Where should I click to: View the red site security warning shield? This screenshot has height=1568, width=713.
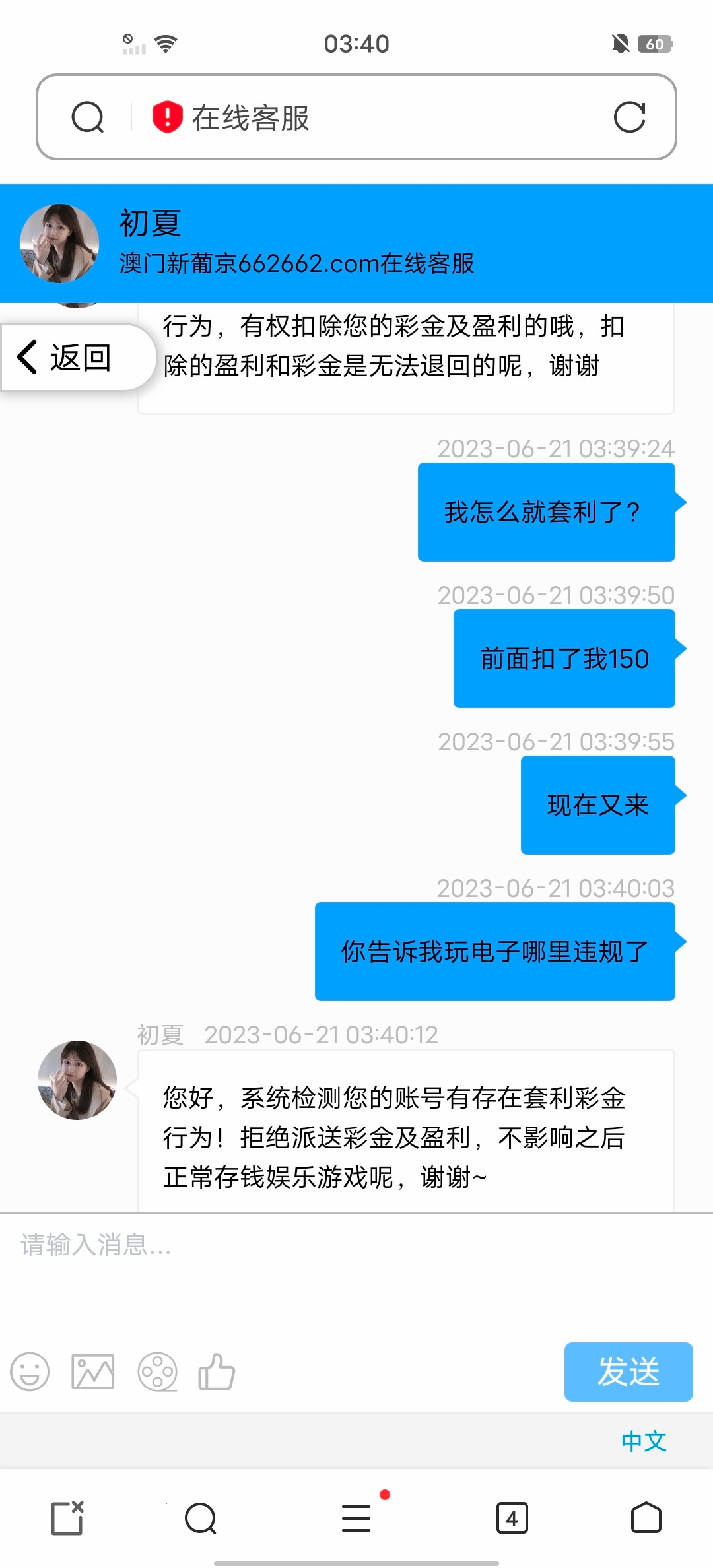[167, 117]
